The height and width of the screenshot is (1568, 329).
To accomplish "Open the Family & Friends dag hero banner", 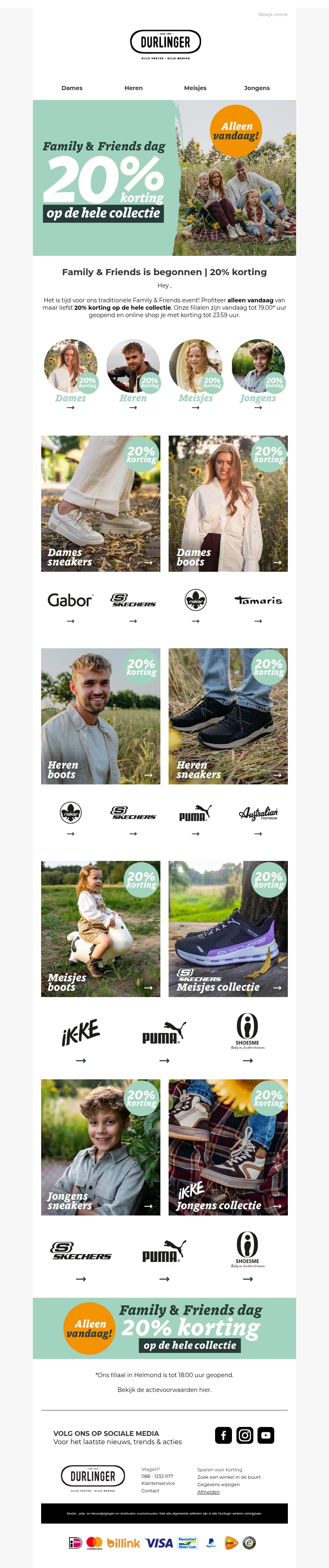I will tap(164, 178).
